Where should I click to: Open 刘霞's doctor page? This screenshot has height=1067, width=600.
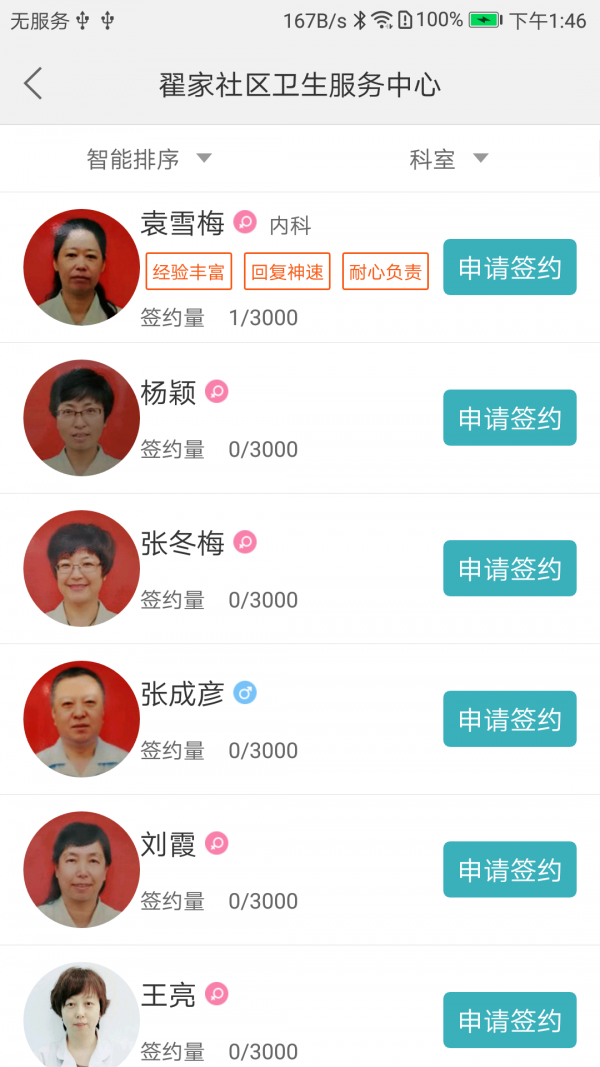pyautogui.click(x=82, y=869)
